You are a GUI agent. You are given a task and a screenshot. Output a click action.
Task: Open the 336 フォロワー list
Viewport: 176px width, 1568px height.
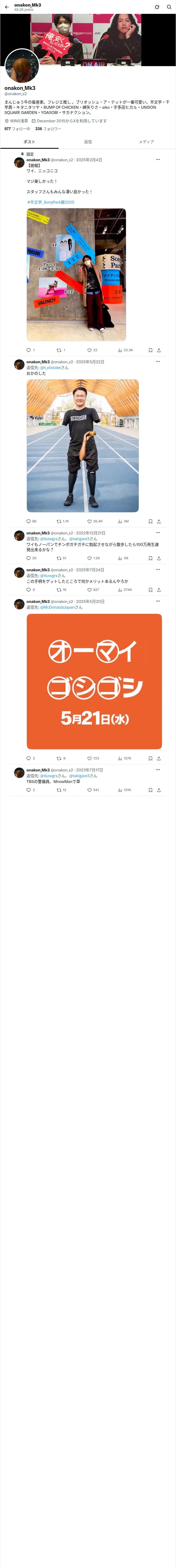click(x=48, y=129)
